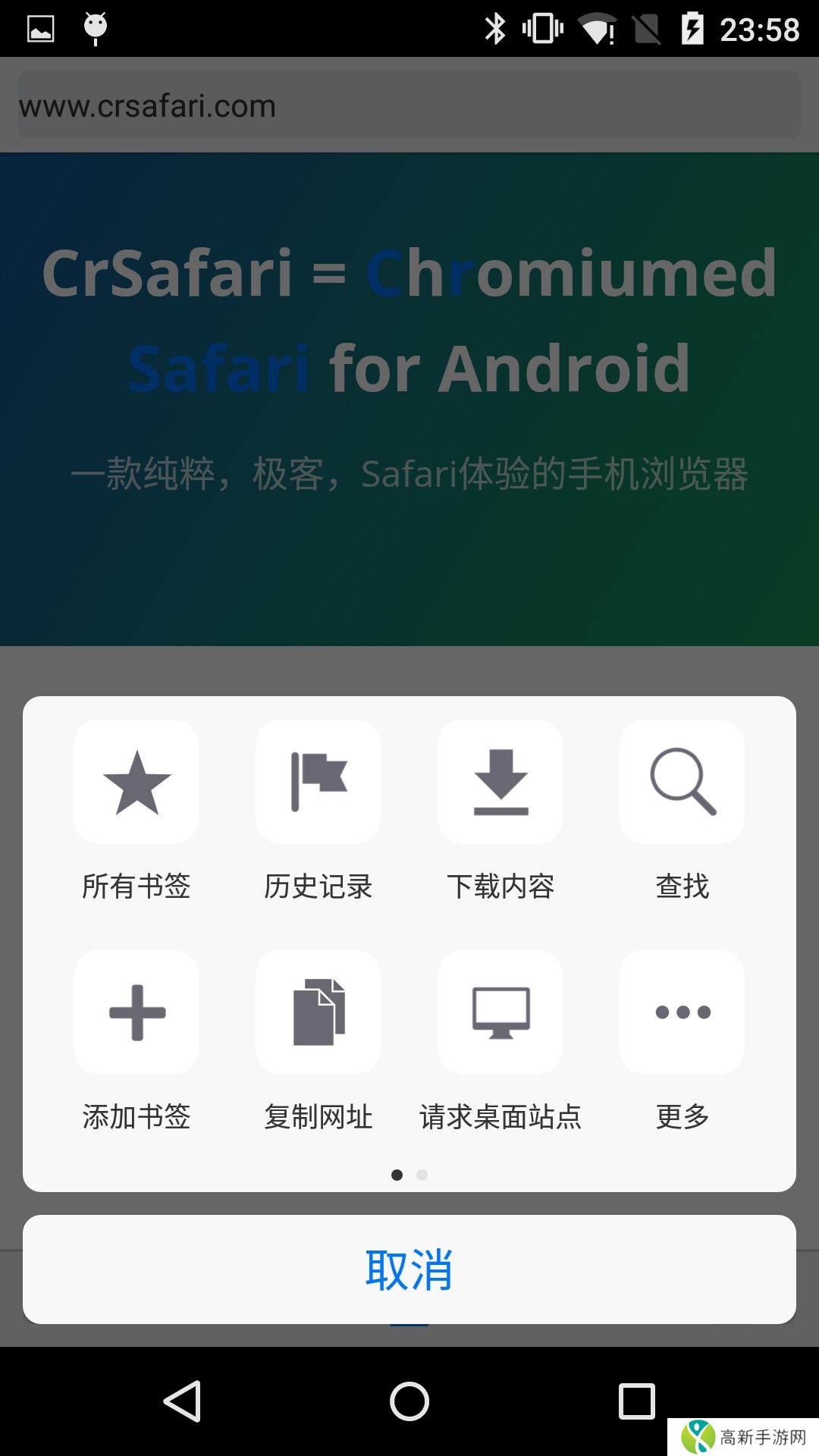819x1456 pixels.
Task: Add a bookmark using the plus icon
Action: 136,1012
